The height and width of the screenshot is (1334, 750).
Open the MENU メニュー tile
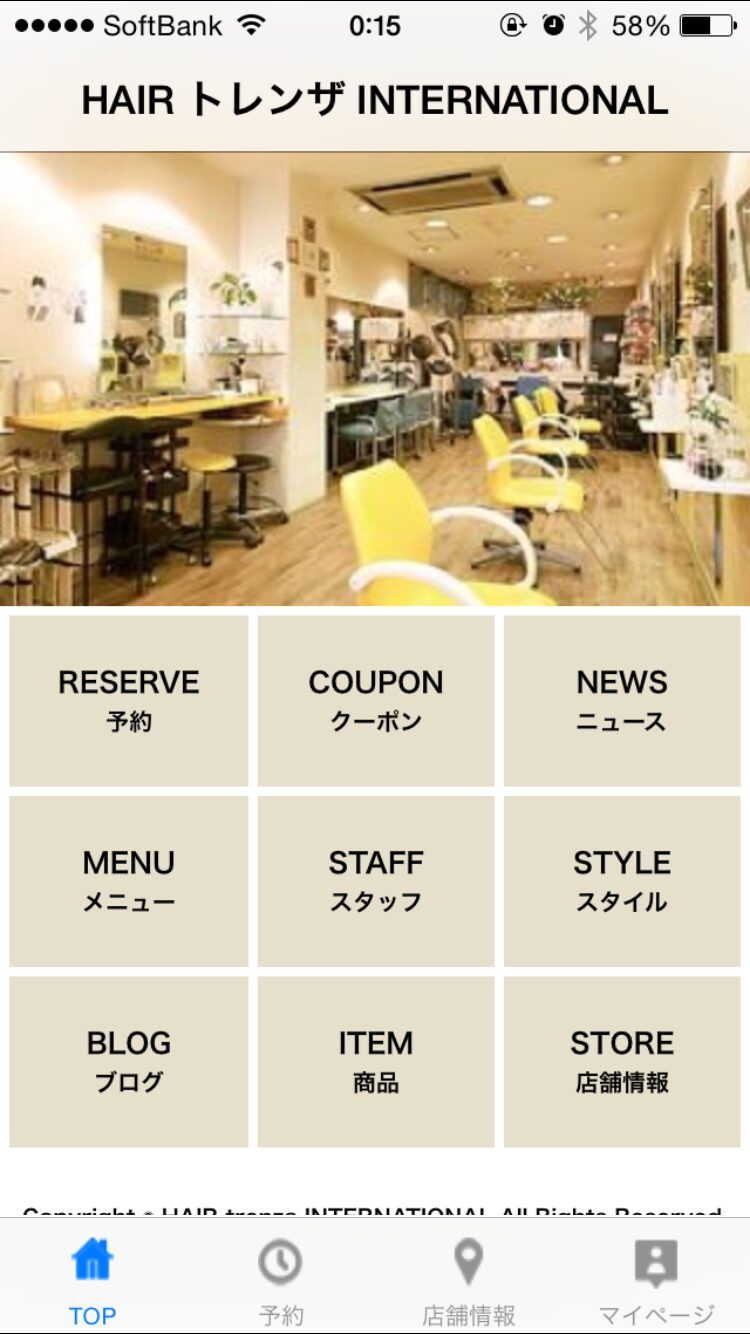coord(129,881)
